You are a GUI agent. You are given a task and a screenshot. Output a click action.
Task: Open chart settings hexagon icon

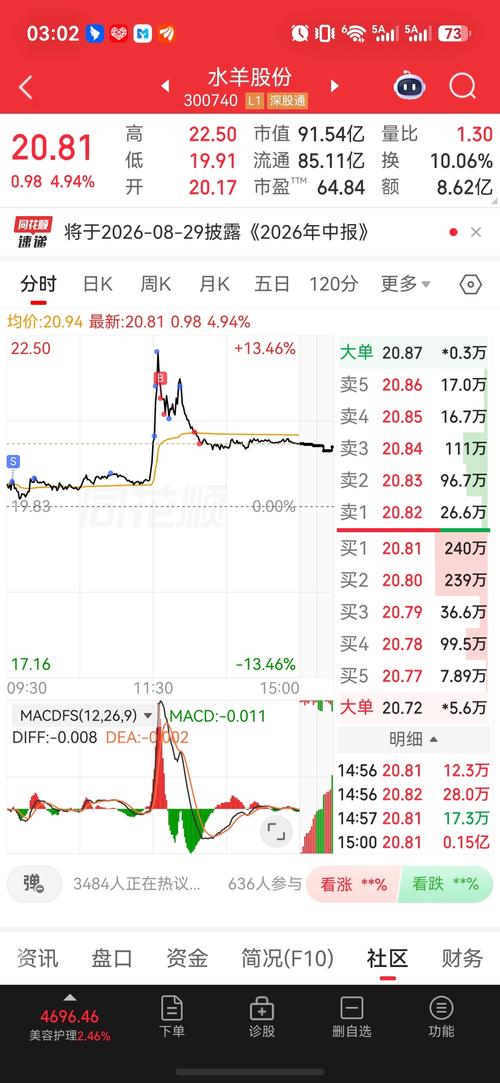pyautogui.click(x=470, y=284)
